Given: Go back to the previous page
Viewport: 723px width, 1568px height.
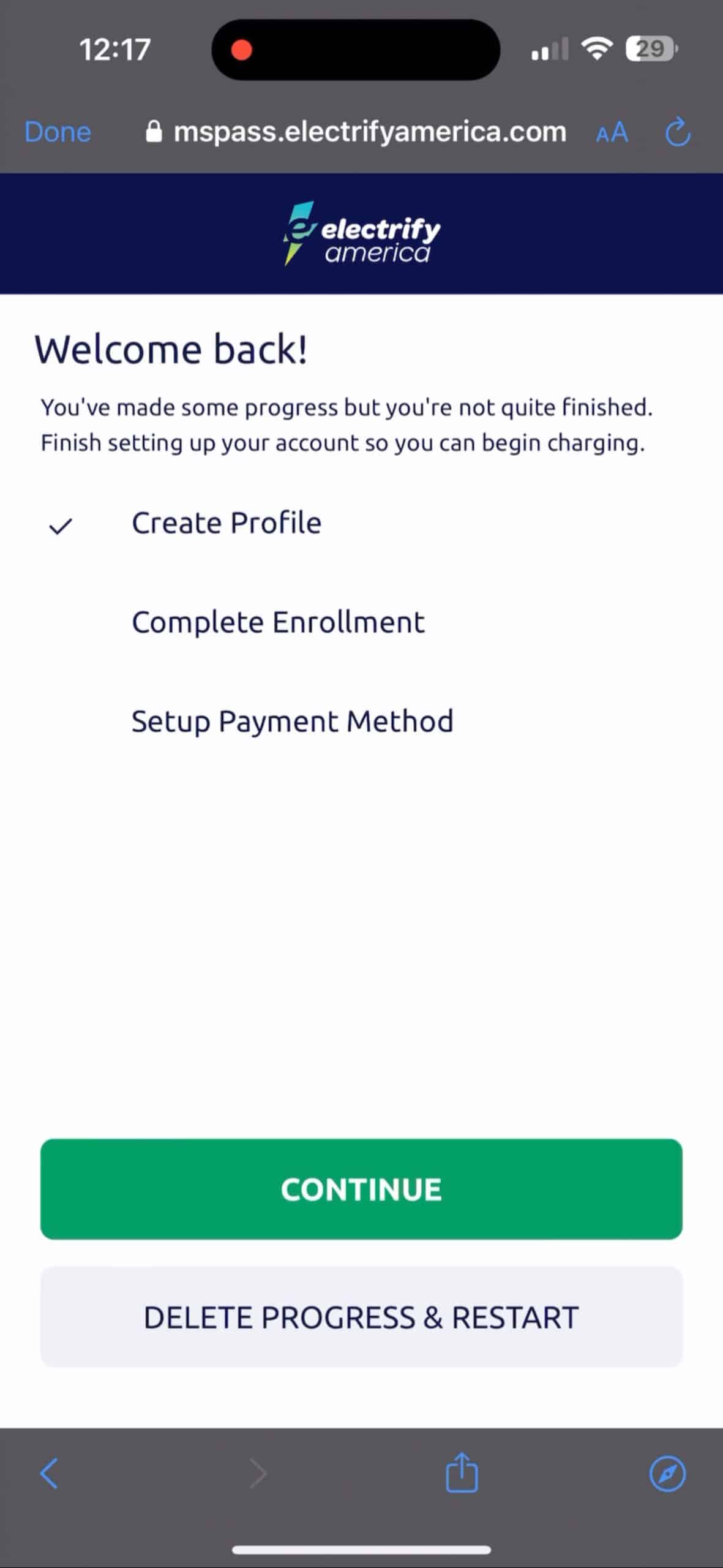Looking at the screenshot, I should (49, 1473).
